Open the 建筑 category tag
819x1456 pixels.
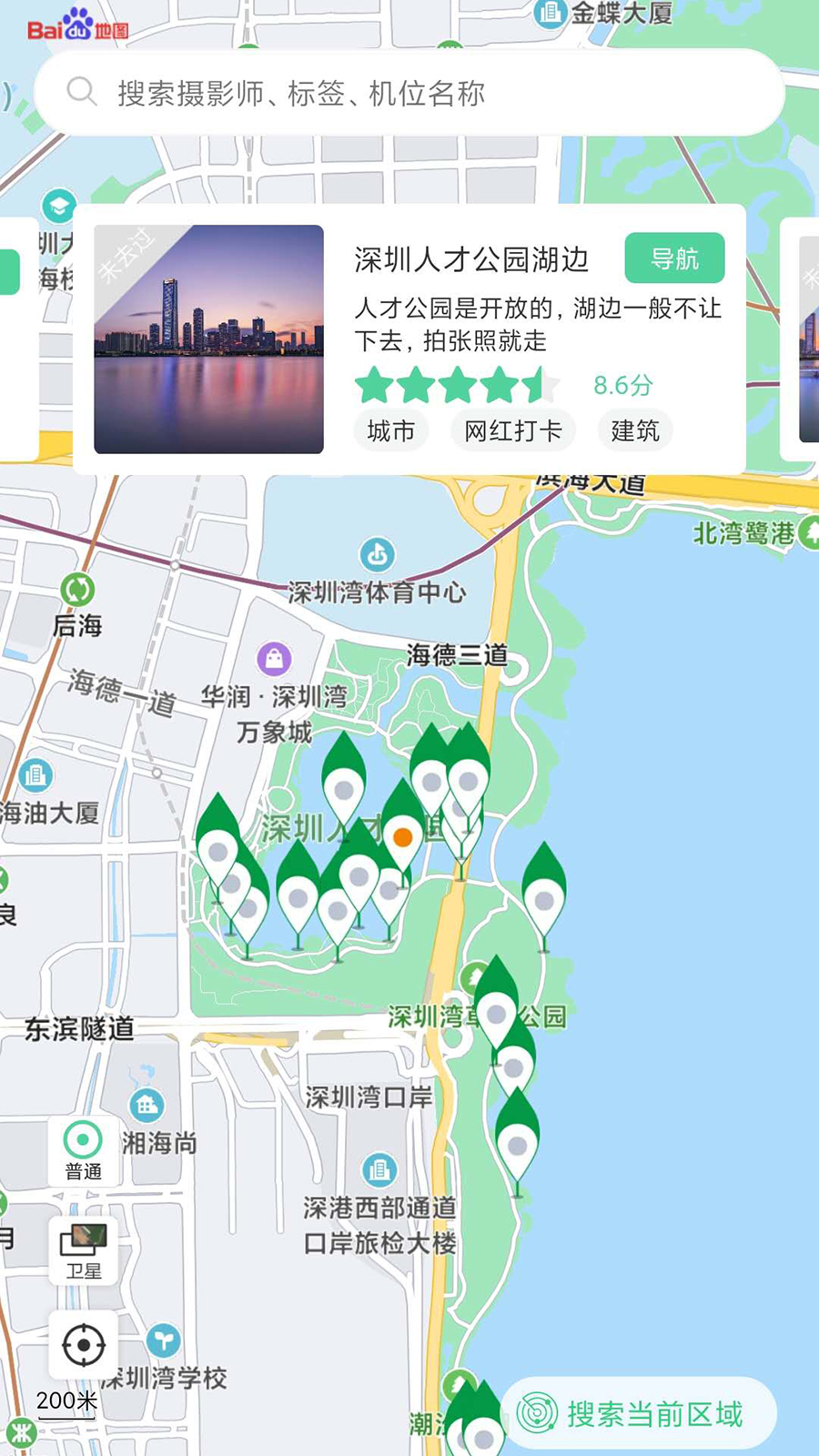[634, 430]
